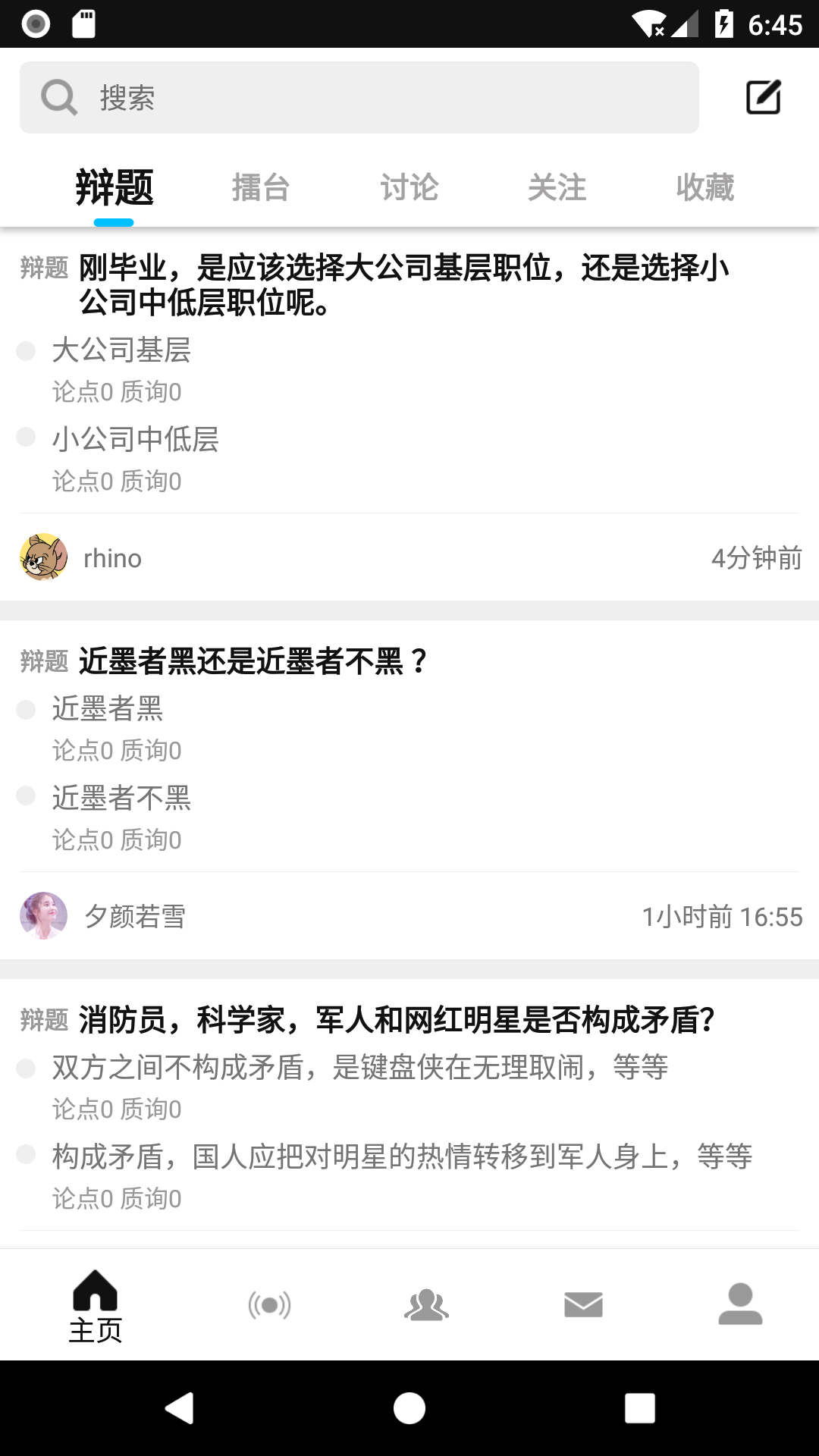Go to the 收藏 tab
Image resolution: width=819 pixels, height=1456 pixels.
pos(705,187)
